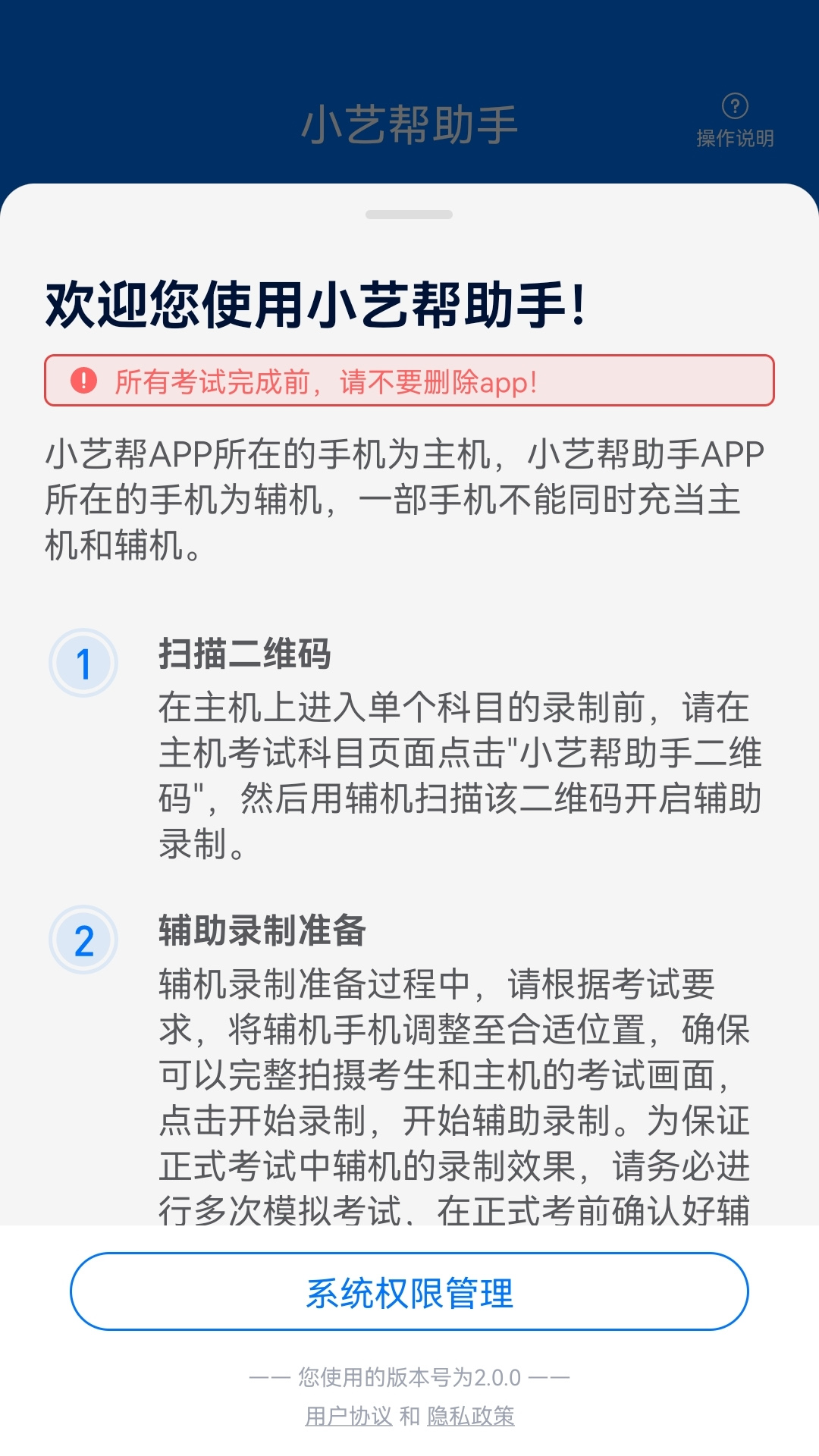The height and width of the screenshot is (1456, 819).
Task: Tap the 小艺帮助手 title text
Action: click(409, 123)
